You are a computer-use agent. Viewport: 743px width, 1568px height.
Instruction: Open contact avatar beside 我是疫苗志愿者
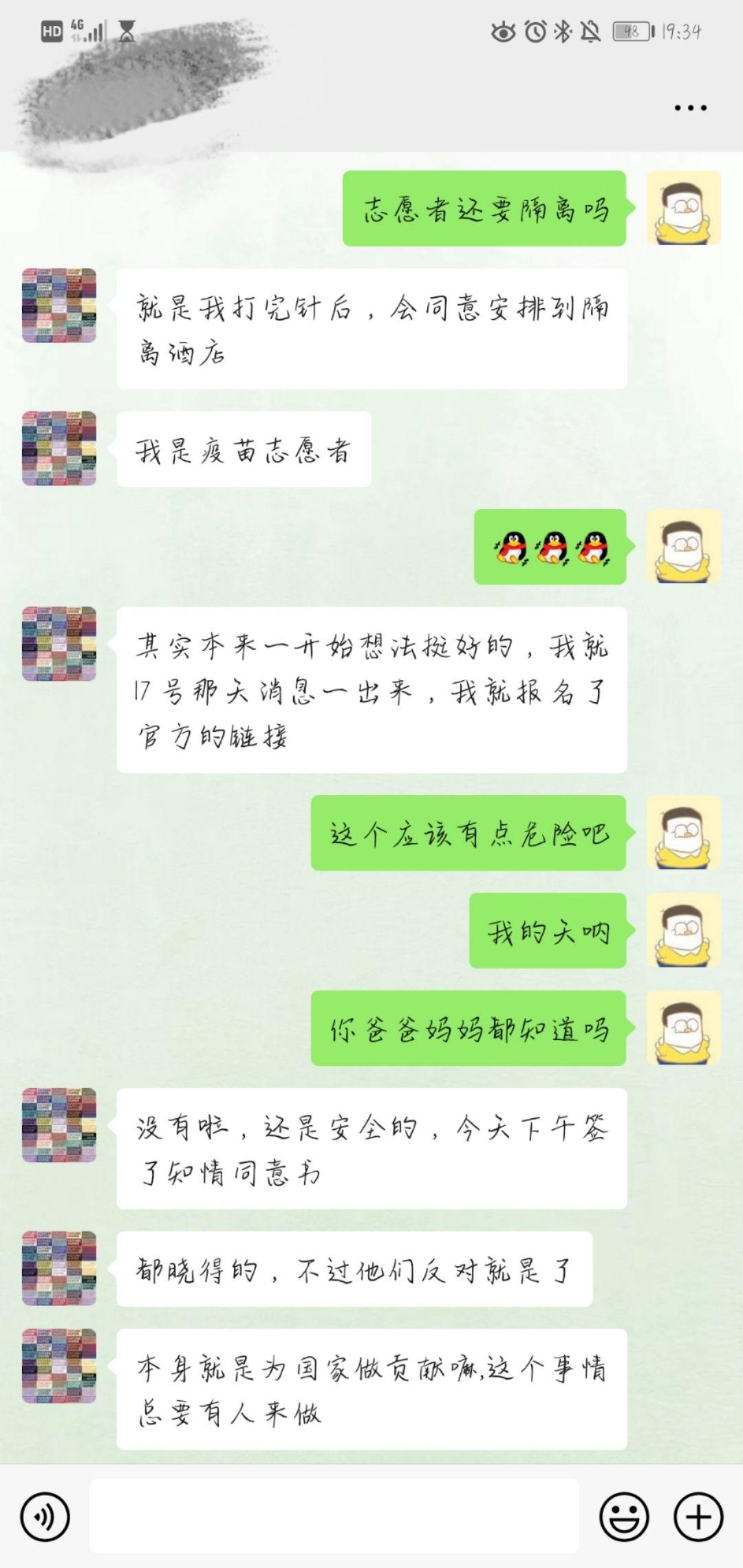[x=59, y=448]
